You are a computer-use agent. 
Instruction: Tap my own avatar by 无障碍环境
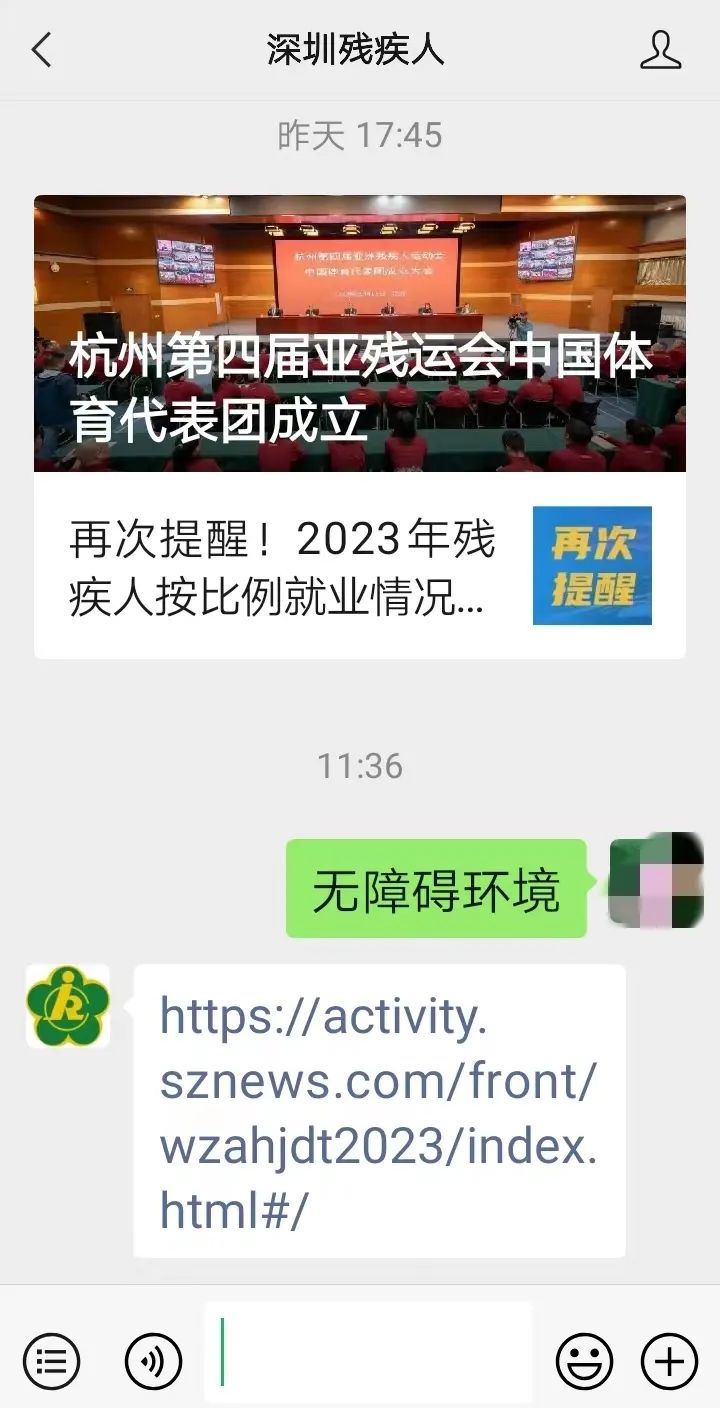pyautogui.click(x=656, y=879)
